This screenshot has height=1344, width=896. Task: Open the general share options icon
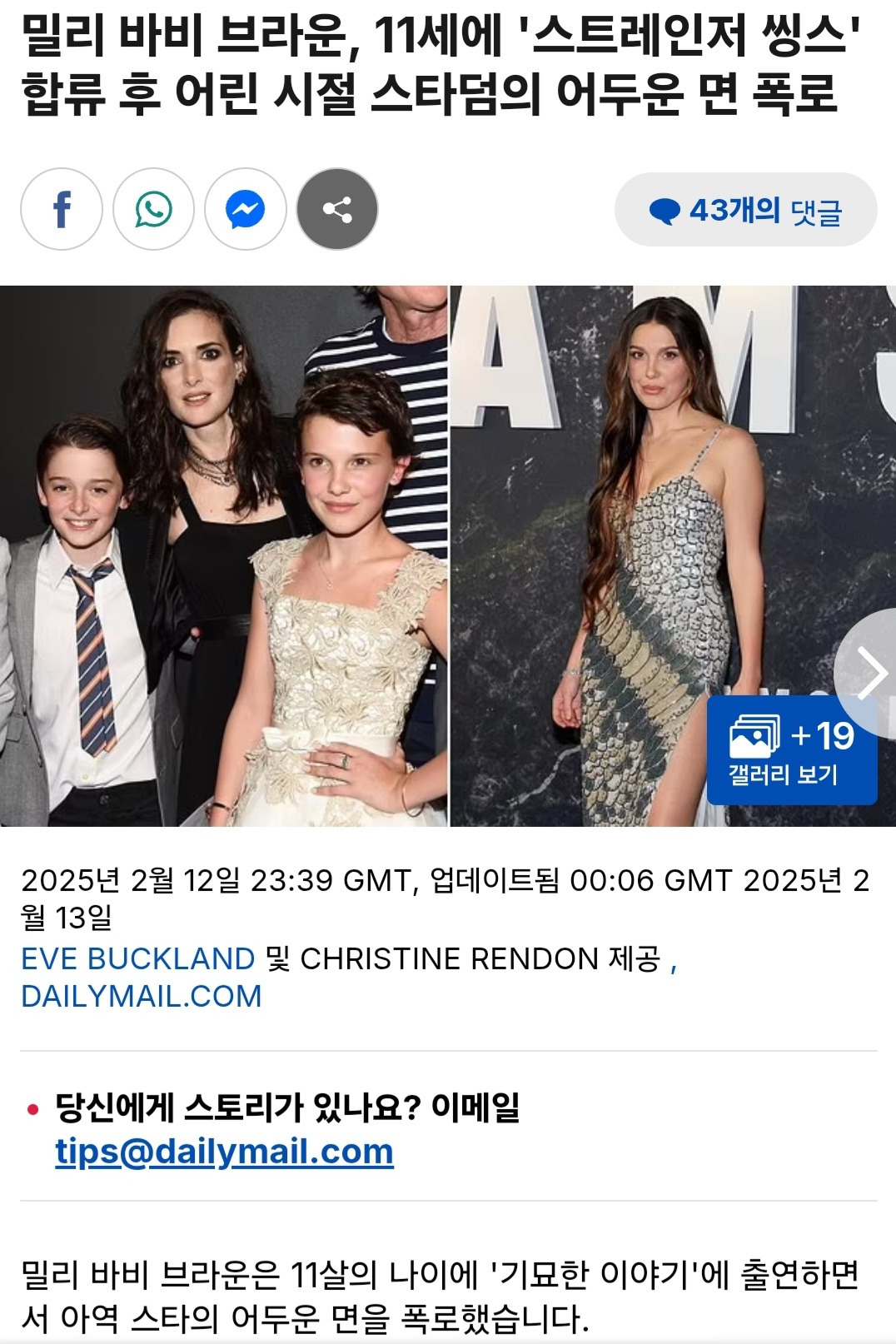pos(337,209)
